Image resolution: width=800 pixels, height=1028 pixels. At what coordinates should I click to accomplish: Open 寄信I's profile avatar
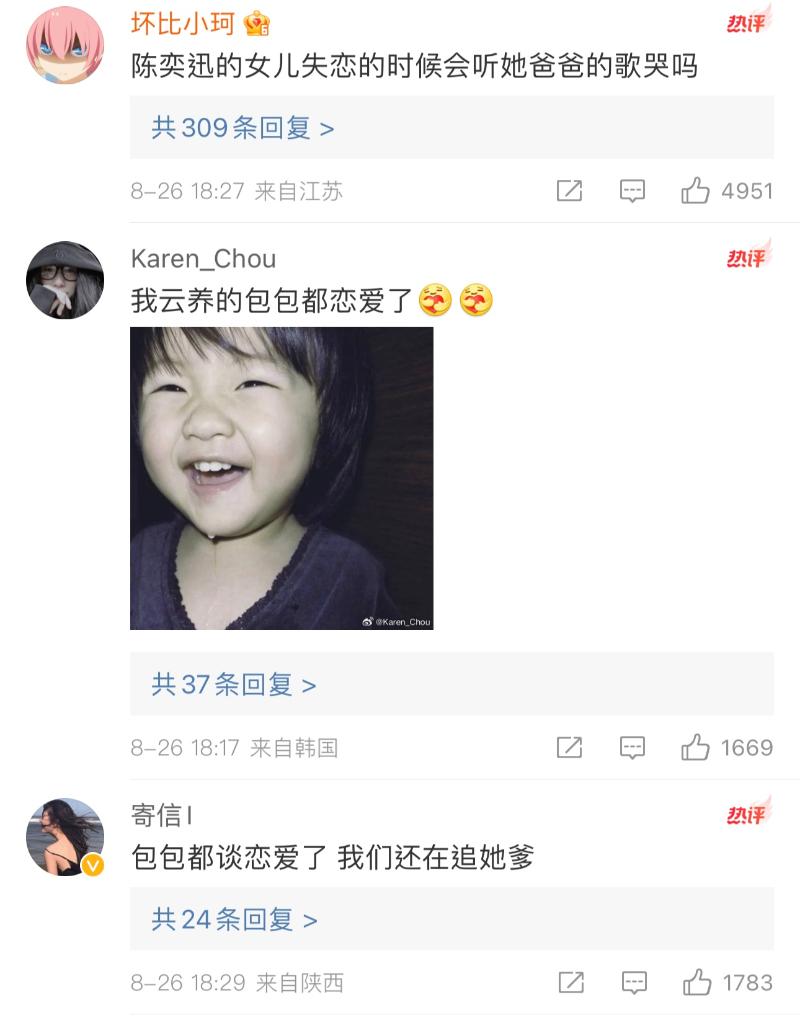[65, 837]
